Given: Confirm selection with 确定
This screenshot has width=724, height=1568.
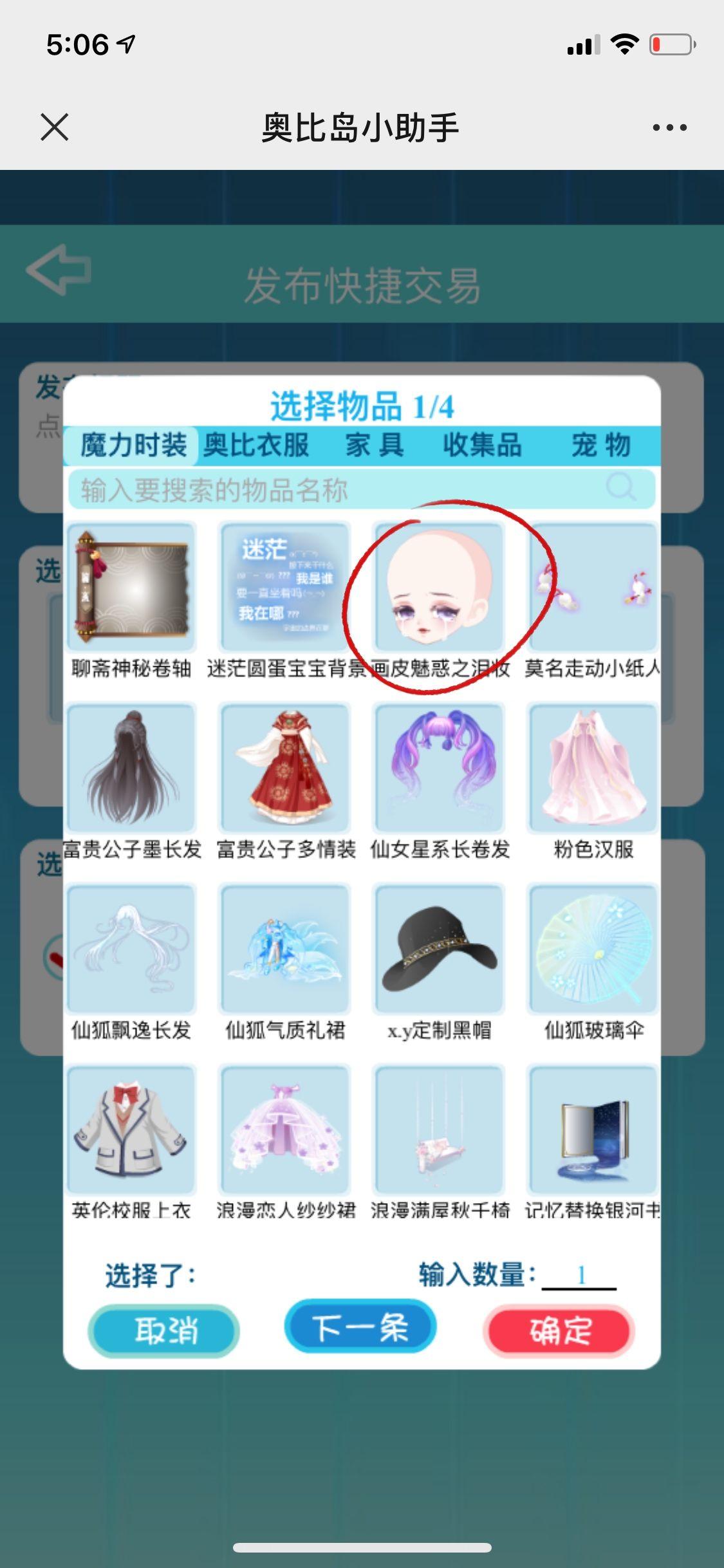Looking at the screenshot, I should tap(559, 1330).
